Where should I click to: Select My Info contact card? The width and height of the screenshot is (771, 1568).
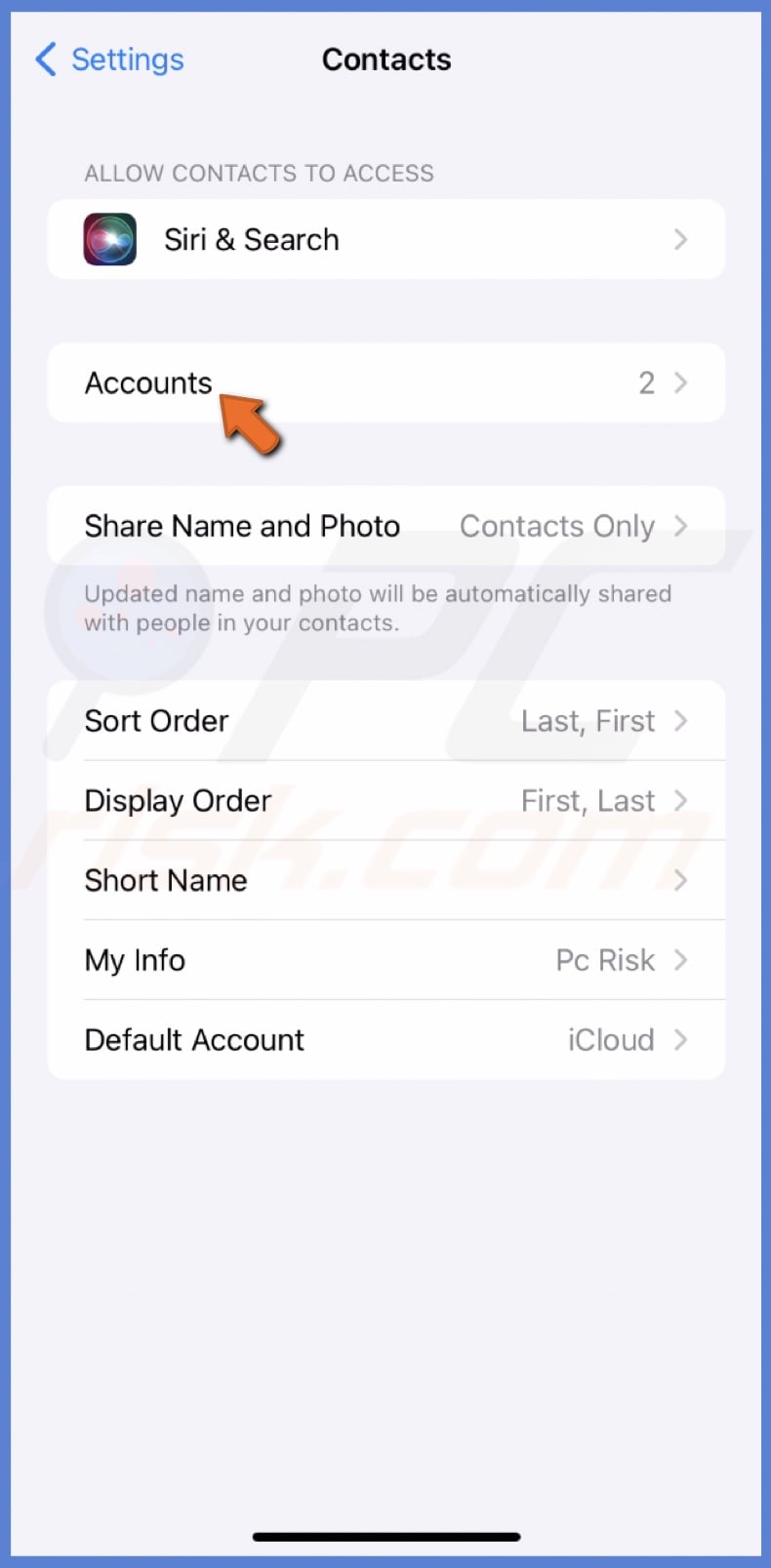pos(385,960)
